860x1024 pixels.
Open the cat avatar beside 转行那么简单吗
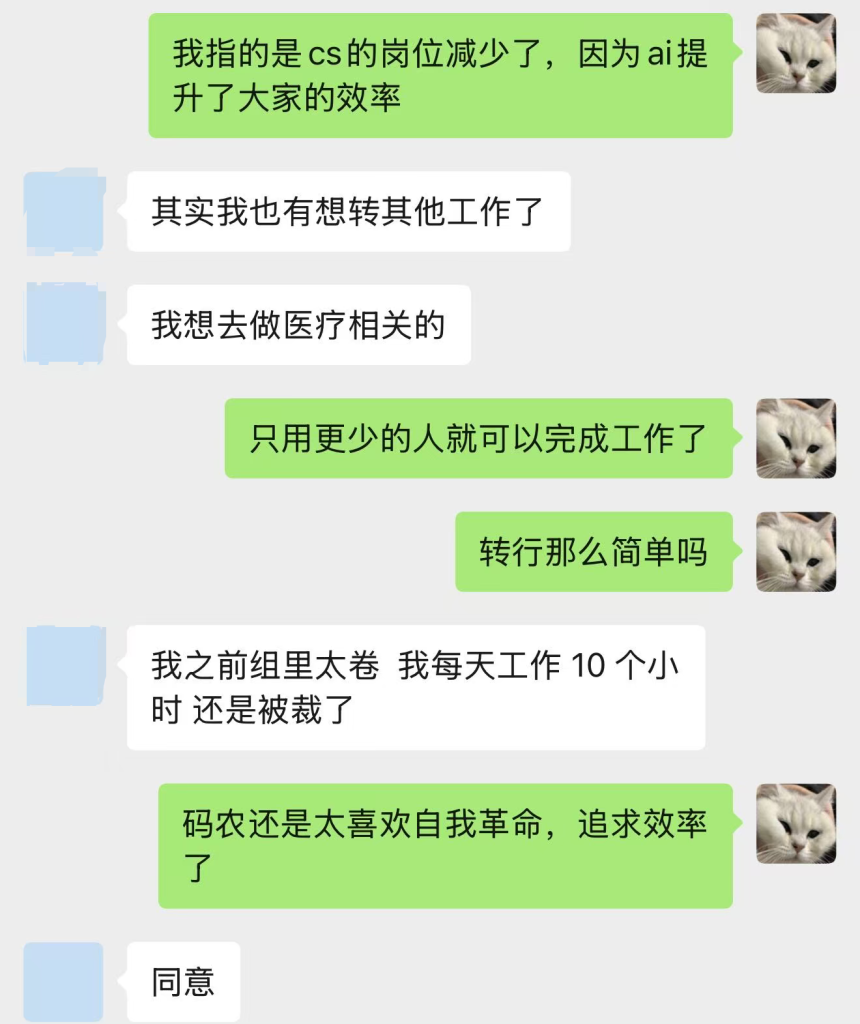796,551
